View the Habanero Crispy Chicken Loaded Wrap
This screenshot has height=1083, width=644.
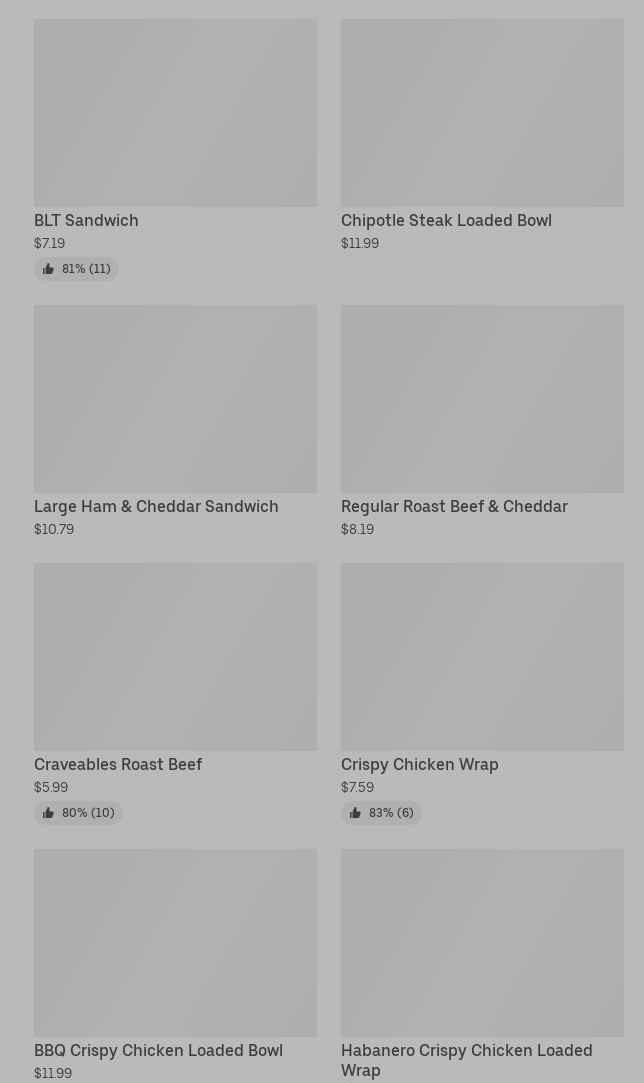click(482, 966)
